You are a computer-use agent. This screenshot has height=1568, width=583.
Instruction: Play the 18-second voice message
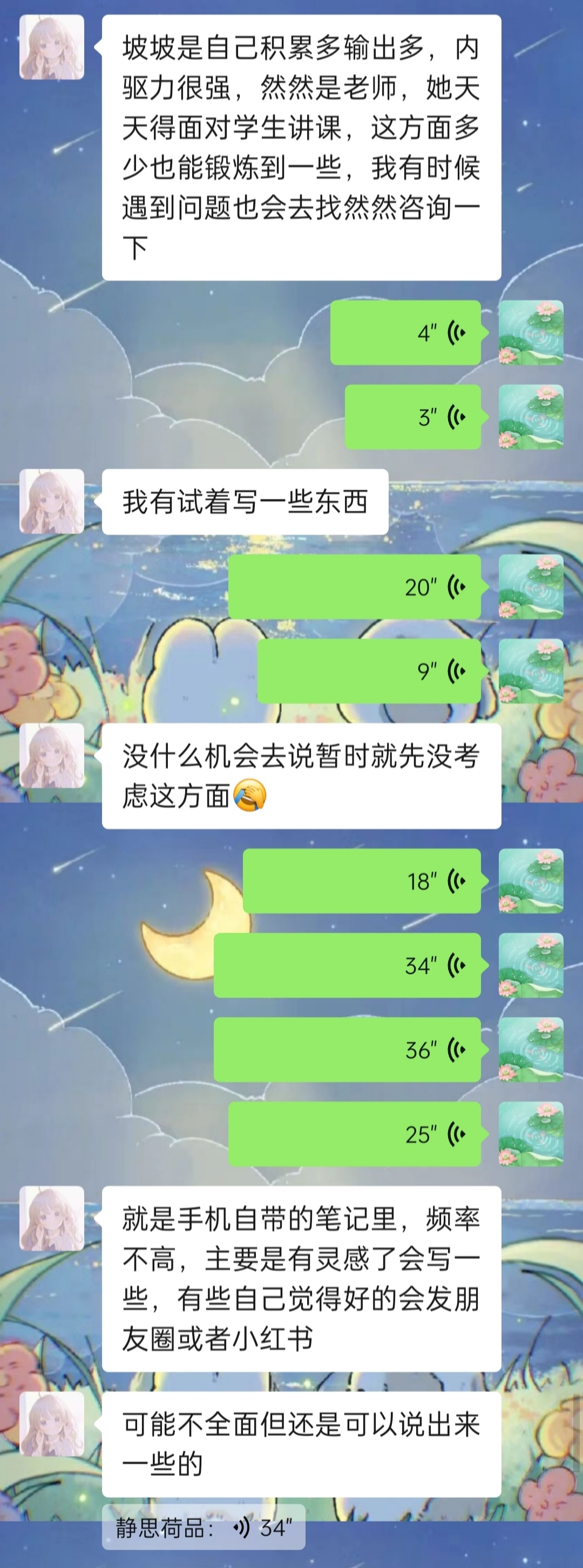pyautogui.click(x=362, y=881)
